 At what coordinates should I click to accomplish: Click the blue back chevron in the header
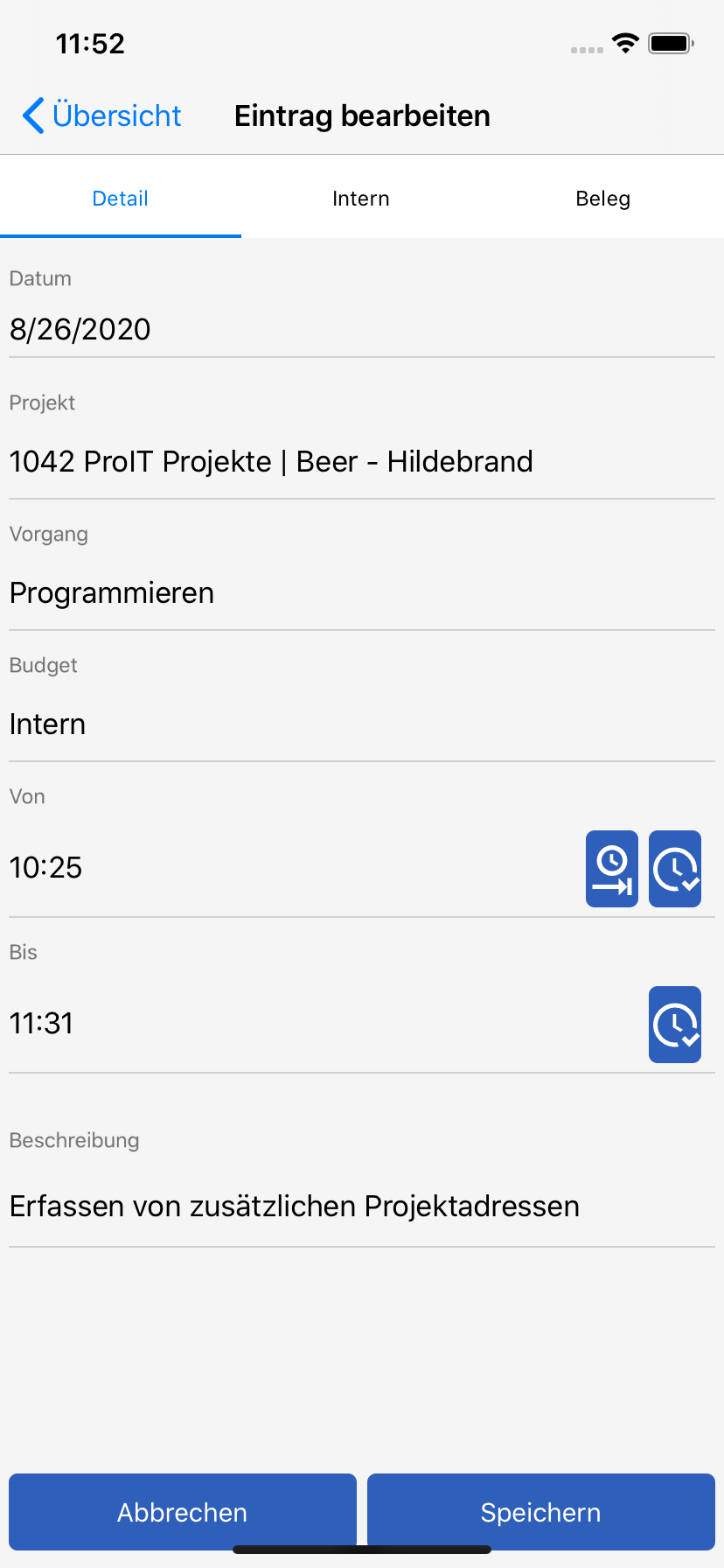coord(33,115)
